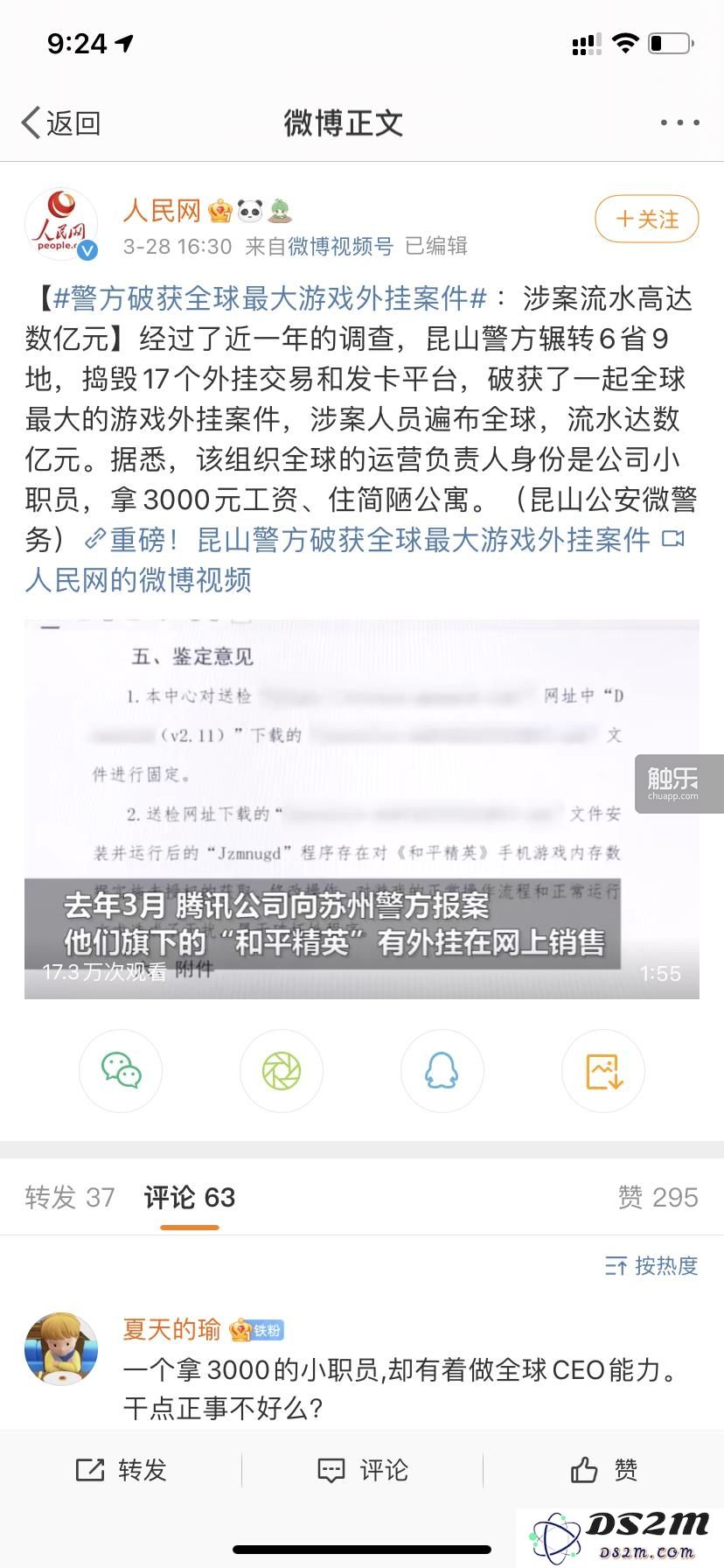Share post to WeChat Moments
The image size is (724, 1568).
(x=282, y=1071)
